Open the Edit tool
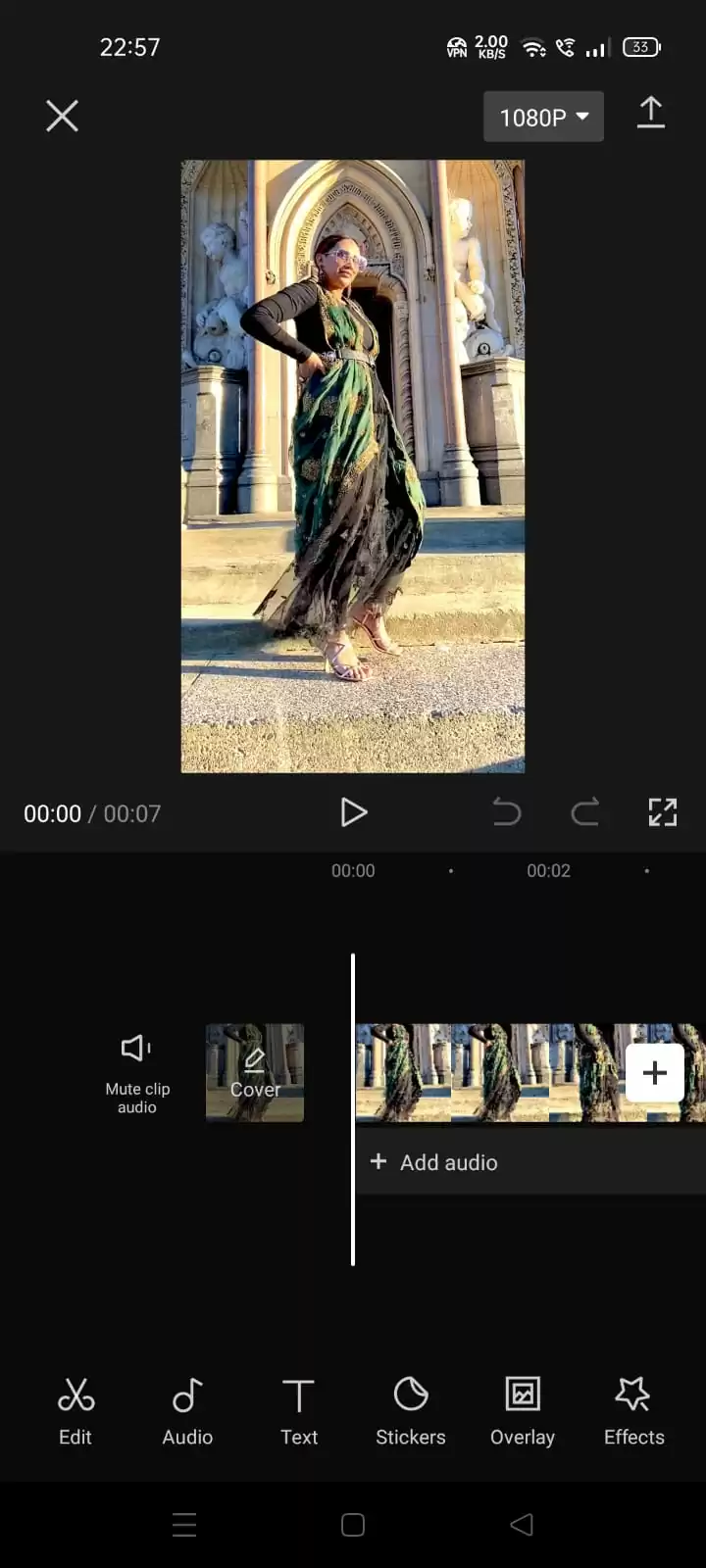The width and height of the screenshot is (706, 1568). tap(76, 1411)
